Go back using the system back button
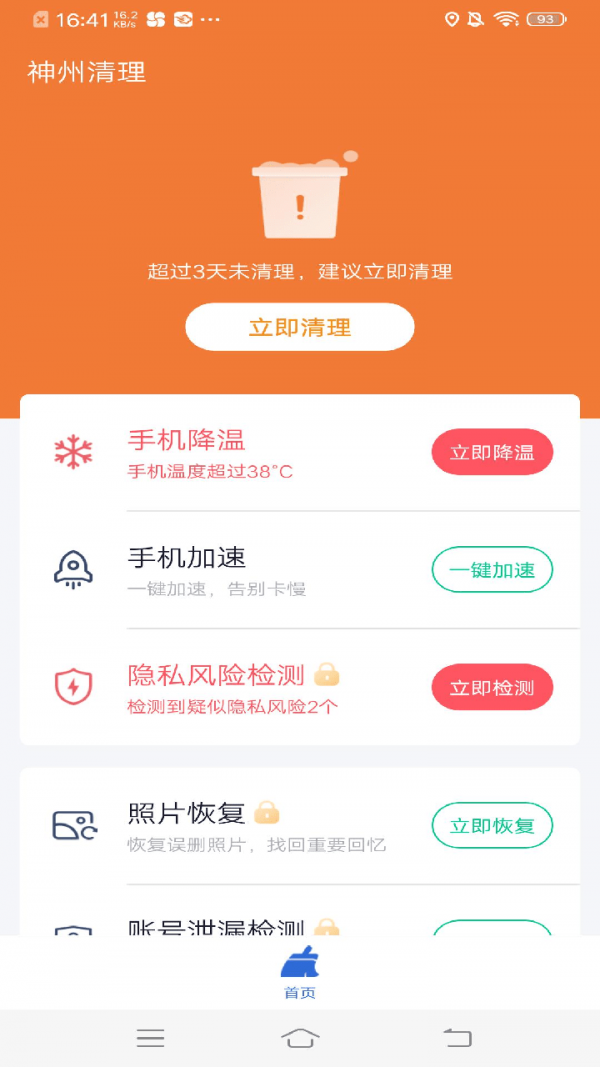Image resolution: width=600 pixels, height=1067 pixels. (x=457, y=1038)
